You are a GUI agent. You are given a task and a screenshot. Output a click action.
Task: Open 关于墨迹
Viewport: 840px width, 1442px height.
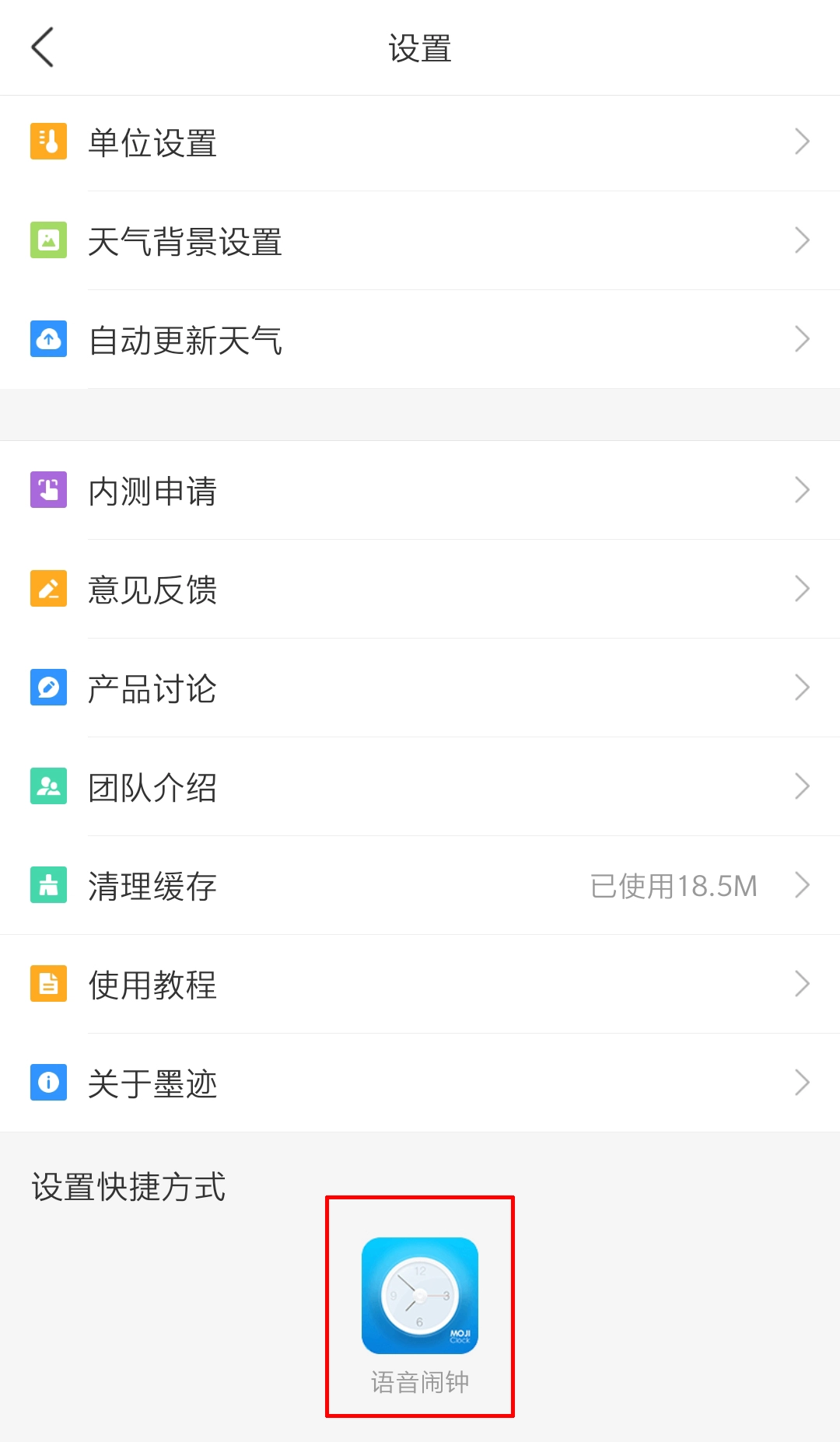[x=420, y=1083]
